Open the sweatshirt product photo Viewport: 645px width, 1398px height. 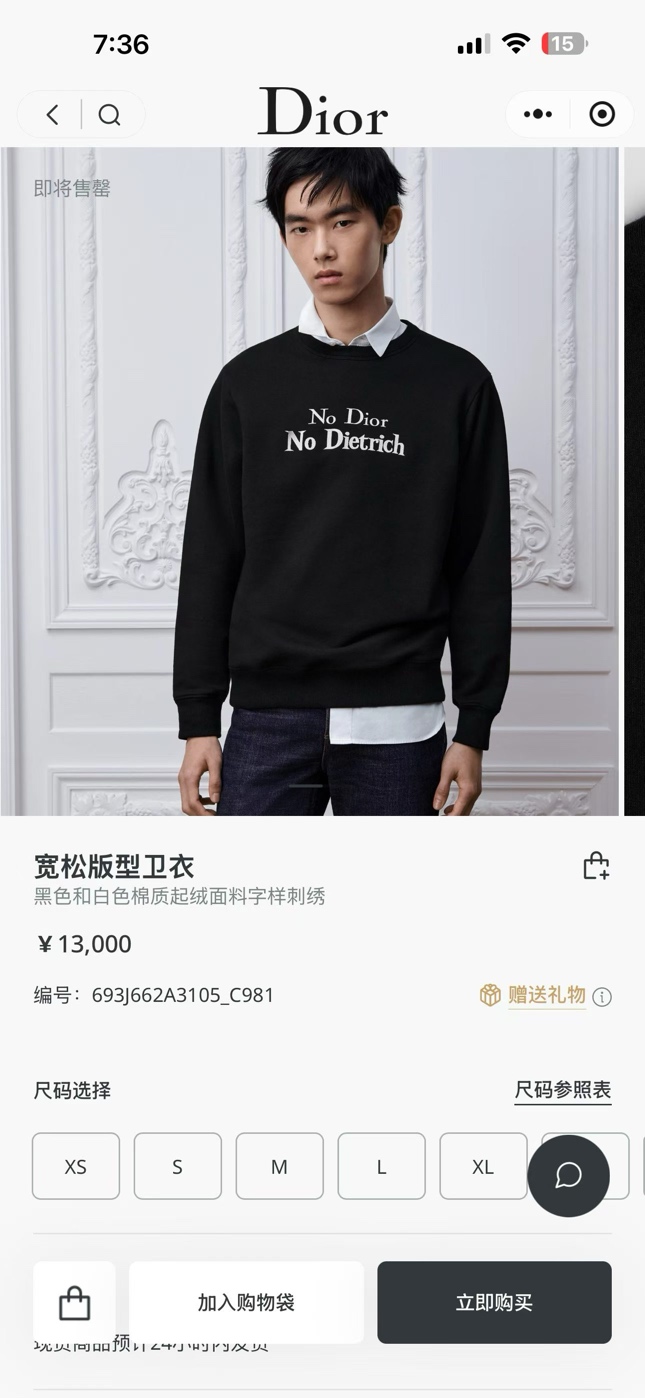click(310, 480)
